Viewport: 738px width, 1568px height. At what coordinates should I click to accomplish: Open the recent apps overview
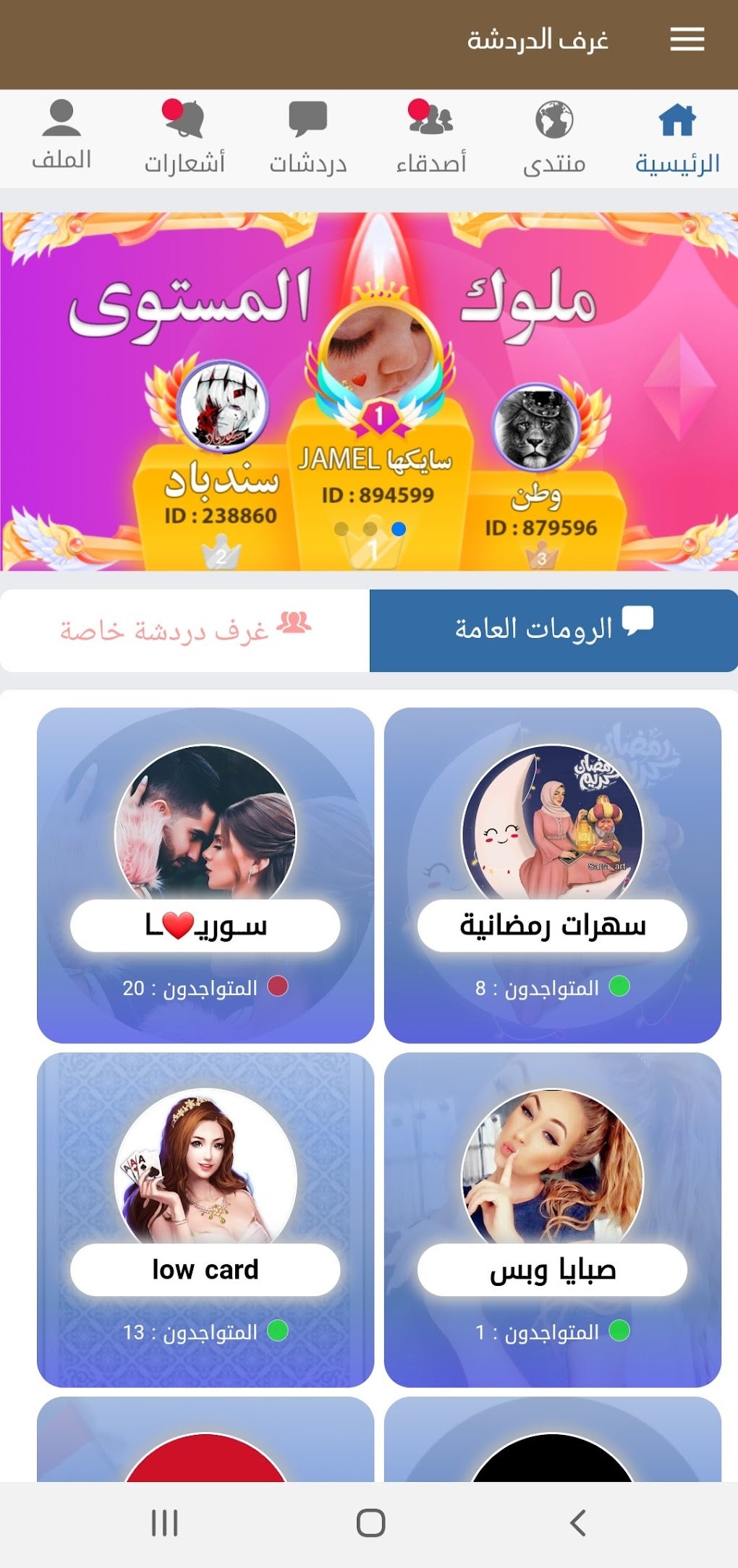tap(165, 1522)
